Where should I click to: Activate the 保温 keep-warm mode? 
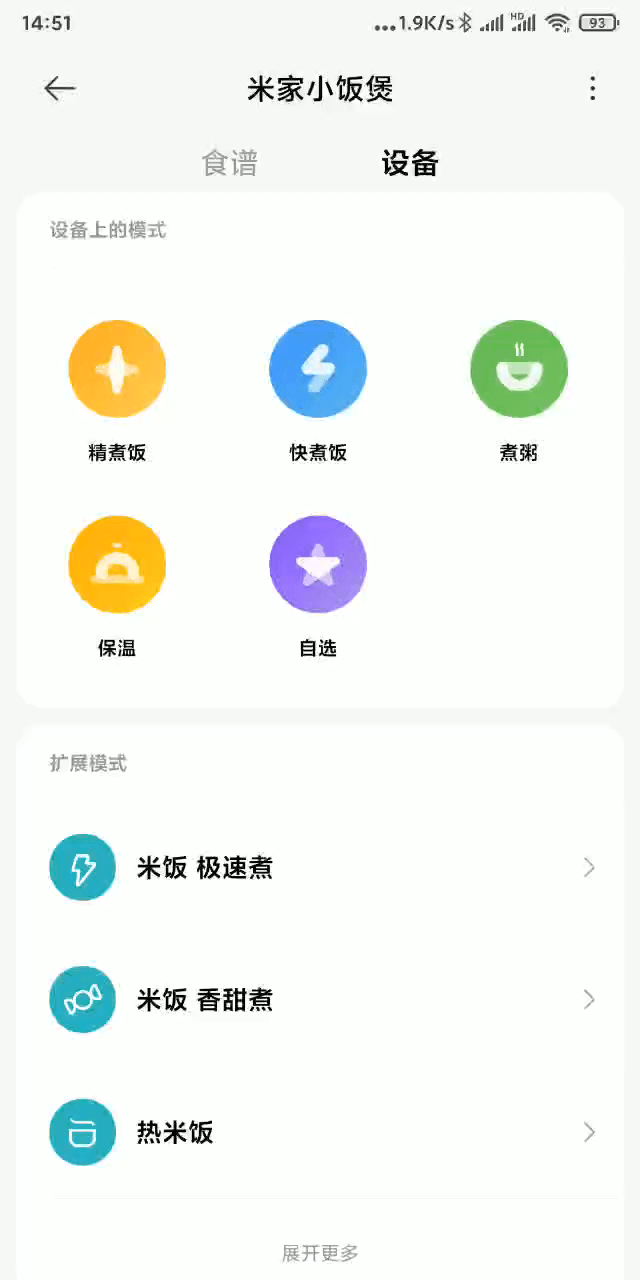[117, 587]
